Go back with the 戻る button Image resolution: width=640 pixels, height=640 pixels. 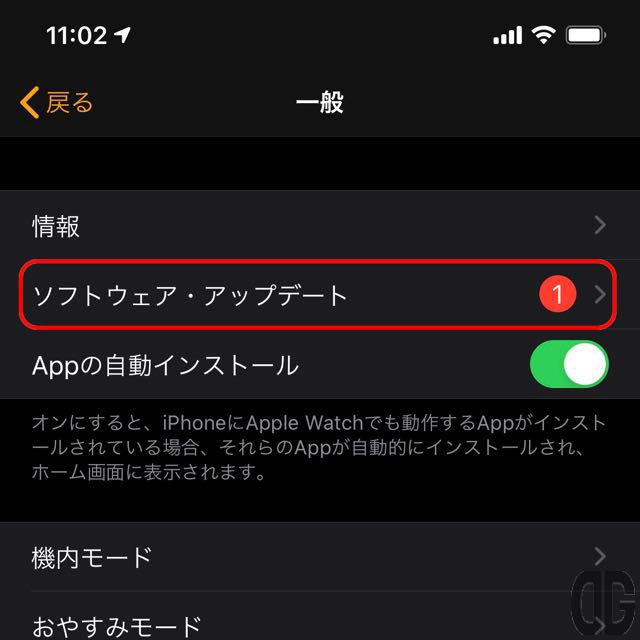[x=57, y=102]
